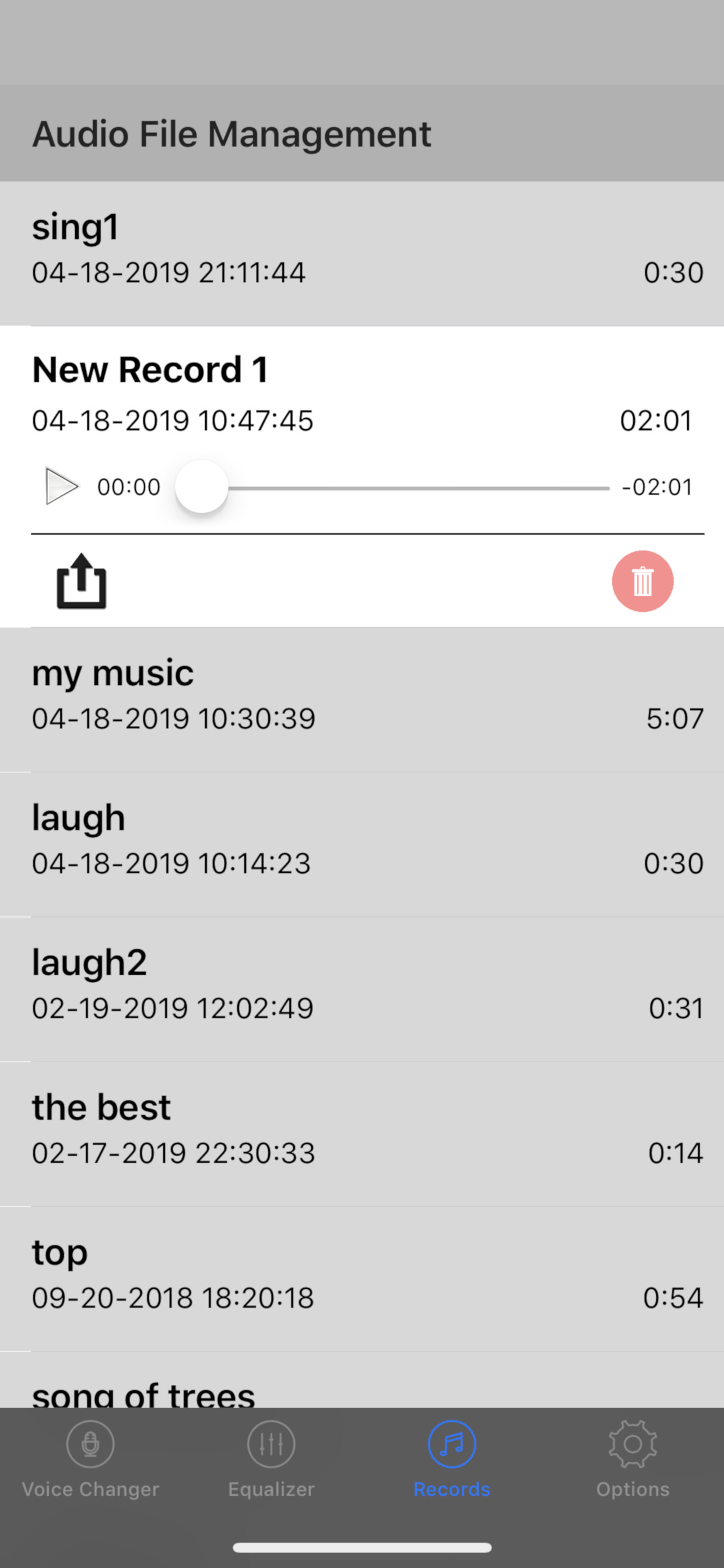Image resolution: width=724 pixels, height=1568 pixels.
Task: Expand the laugh2 recording
Action: [362, 990]
